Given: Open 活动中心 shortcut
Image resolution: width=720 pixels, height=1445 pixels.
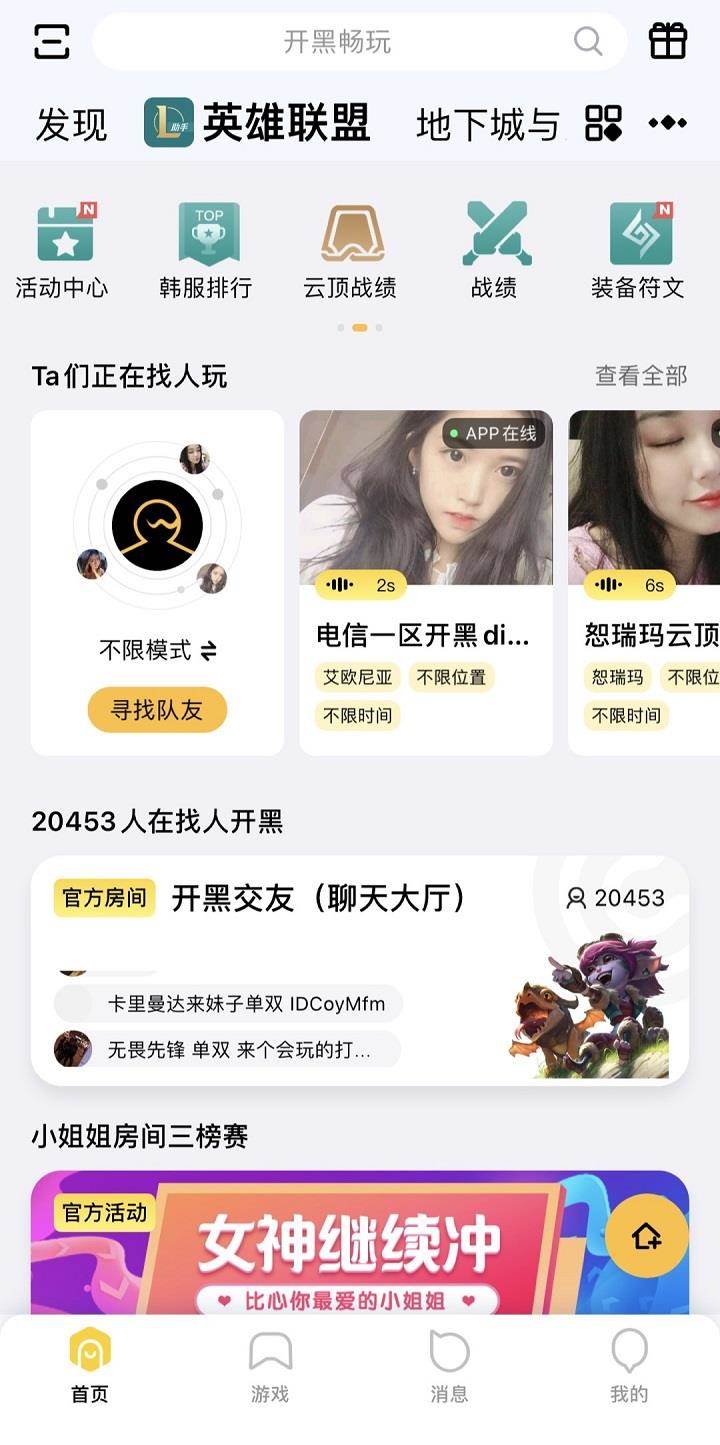Looking at the screenshot, I should [62, 250].
